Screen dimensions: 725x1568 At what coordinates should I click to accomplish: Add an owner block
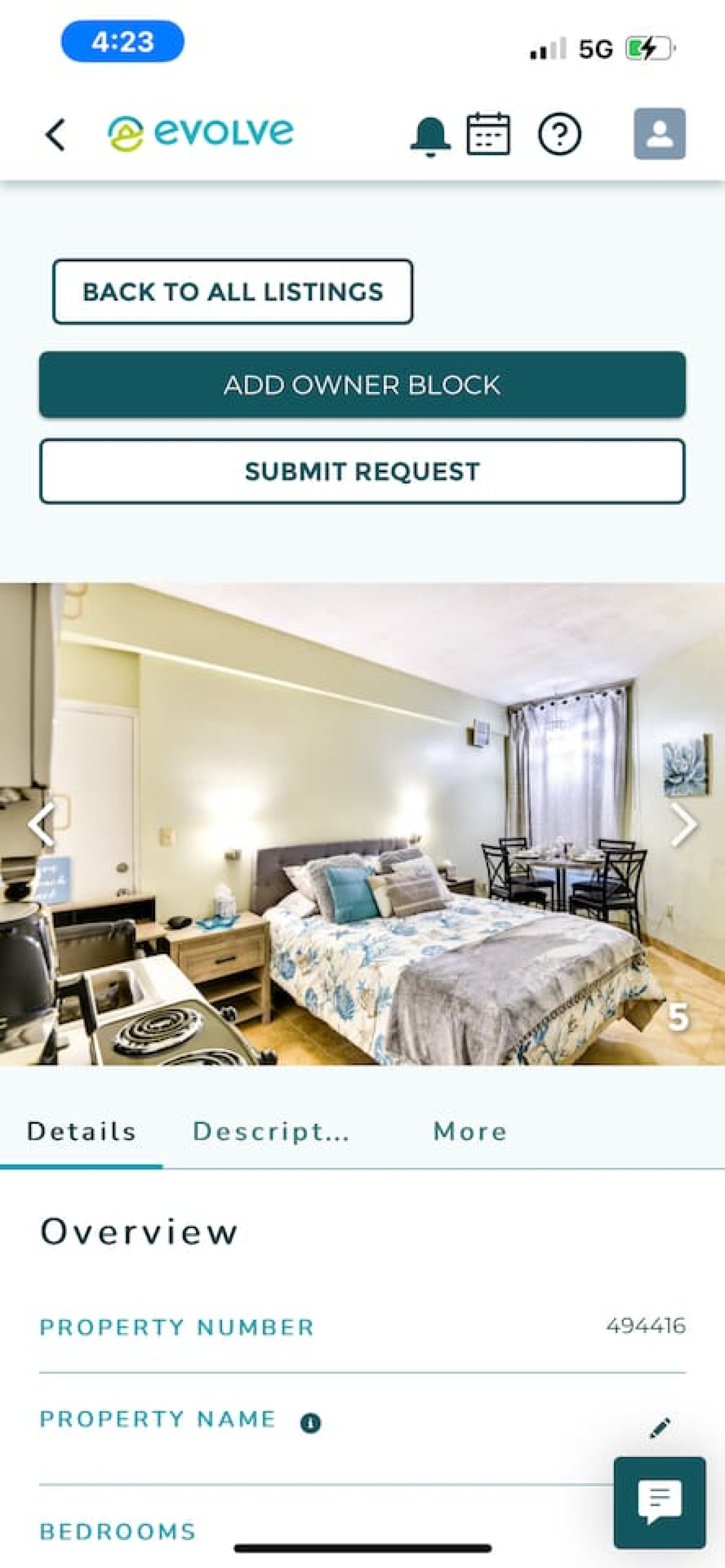(x=362, y=385)
